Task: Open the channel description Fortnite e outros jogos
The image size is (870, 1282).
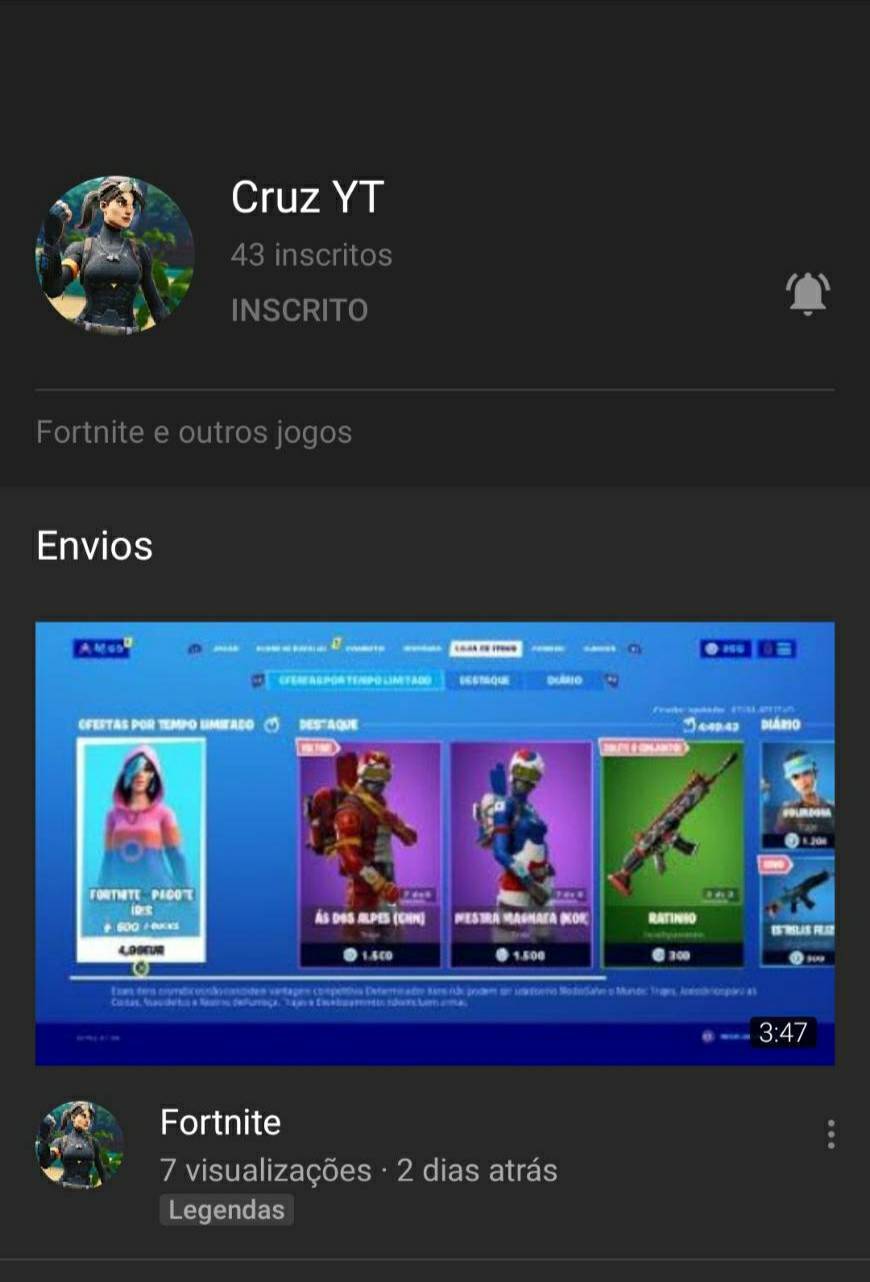Action: click(194, 432)
